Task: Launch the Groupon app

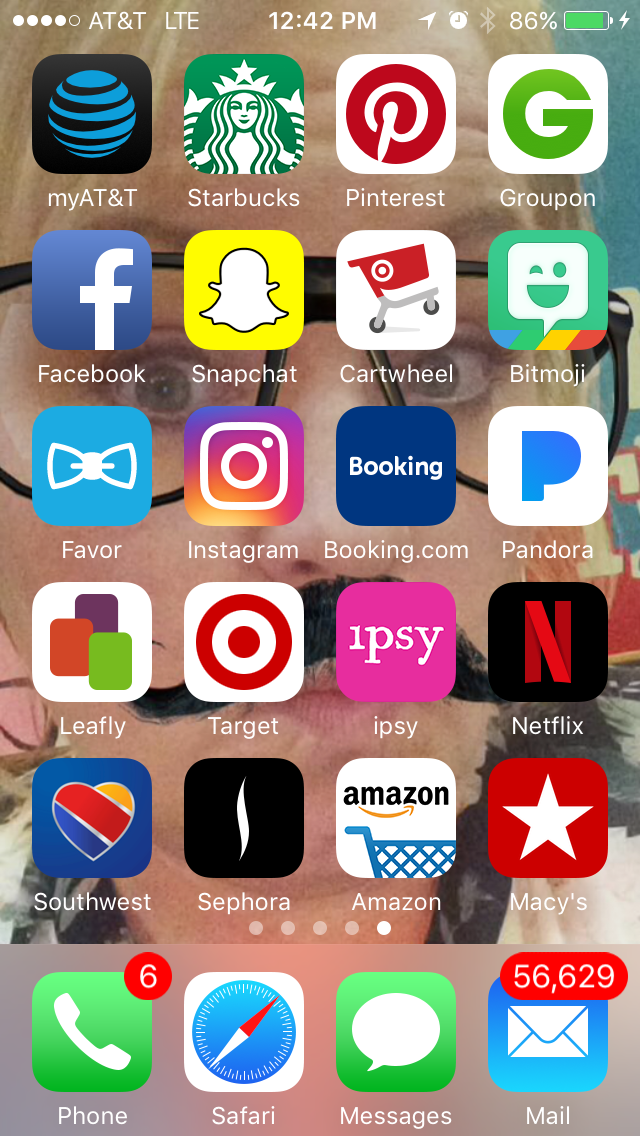Action: 548,114
